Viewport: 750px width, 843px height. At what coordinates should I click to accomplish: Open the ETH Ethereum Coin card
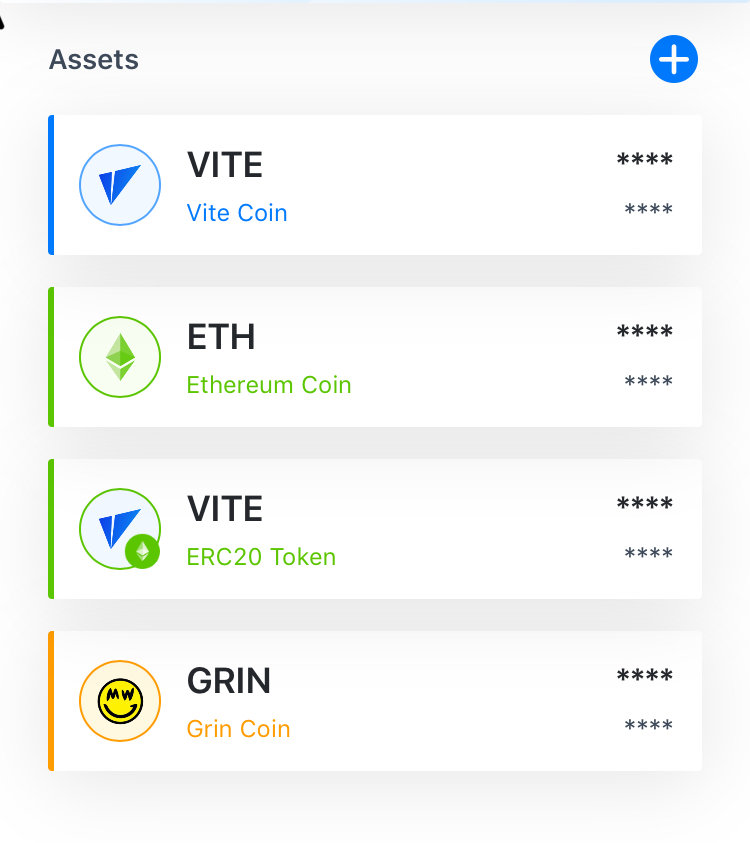pyautogui.click(x=375, y=357)
